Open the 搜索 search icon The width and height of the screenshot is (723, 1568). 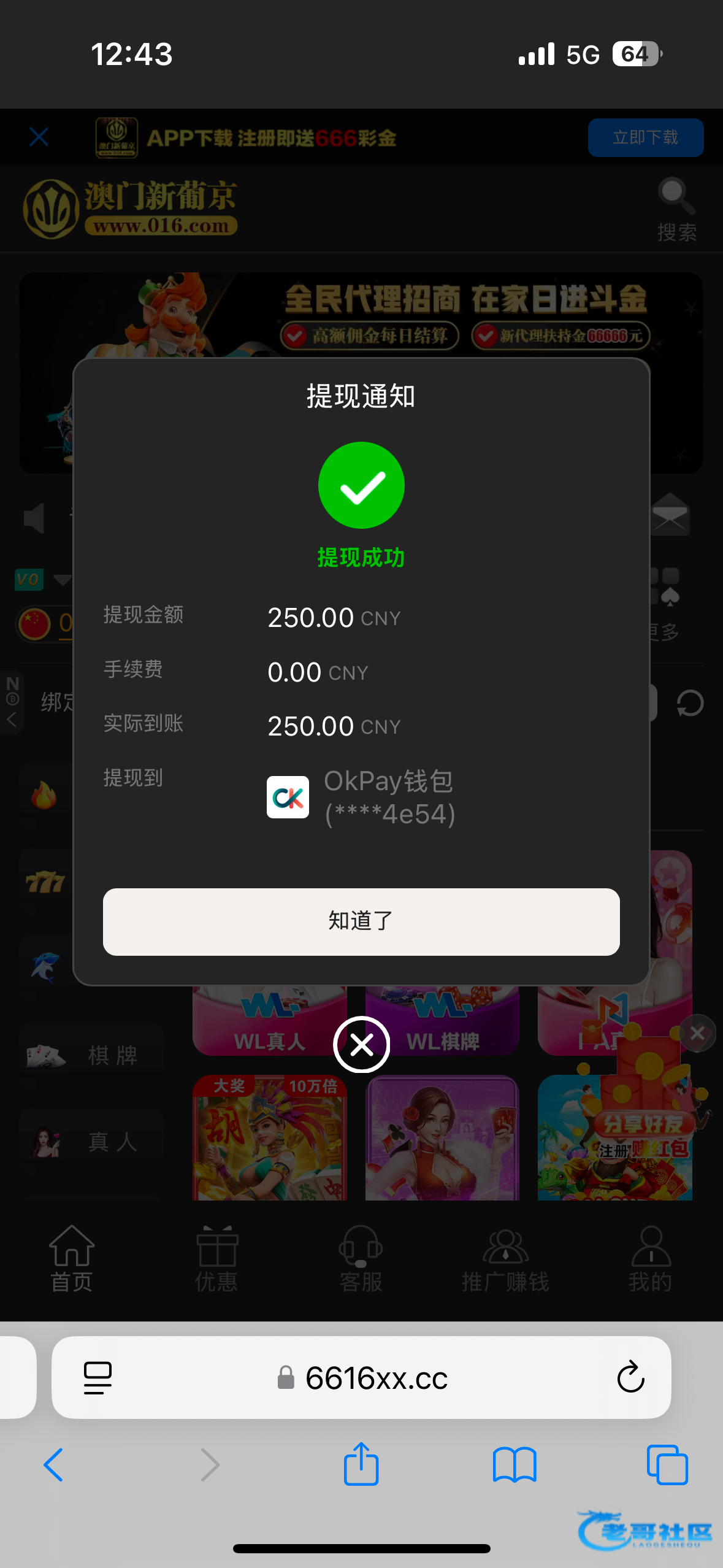(x=676, y=209)
